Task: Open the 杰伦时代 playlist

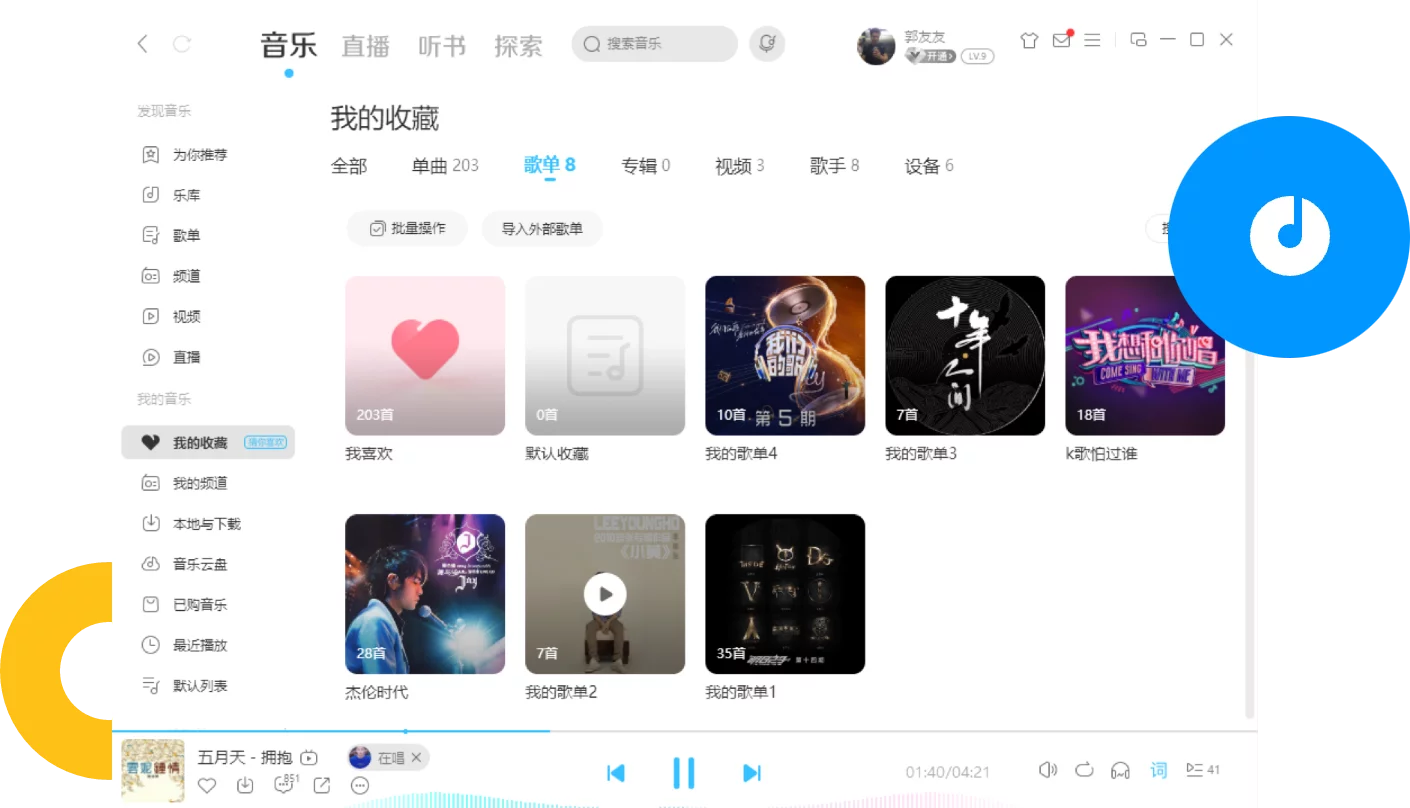Action: coord(425,594)
